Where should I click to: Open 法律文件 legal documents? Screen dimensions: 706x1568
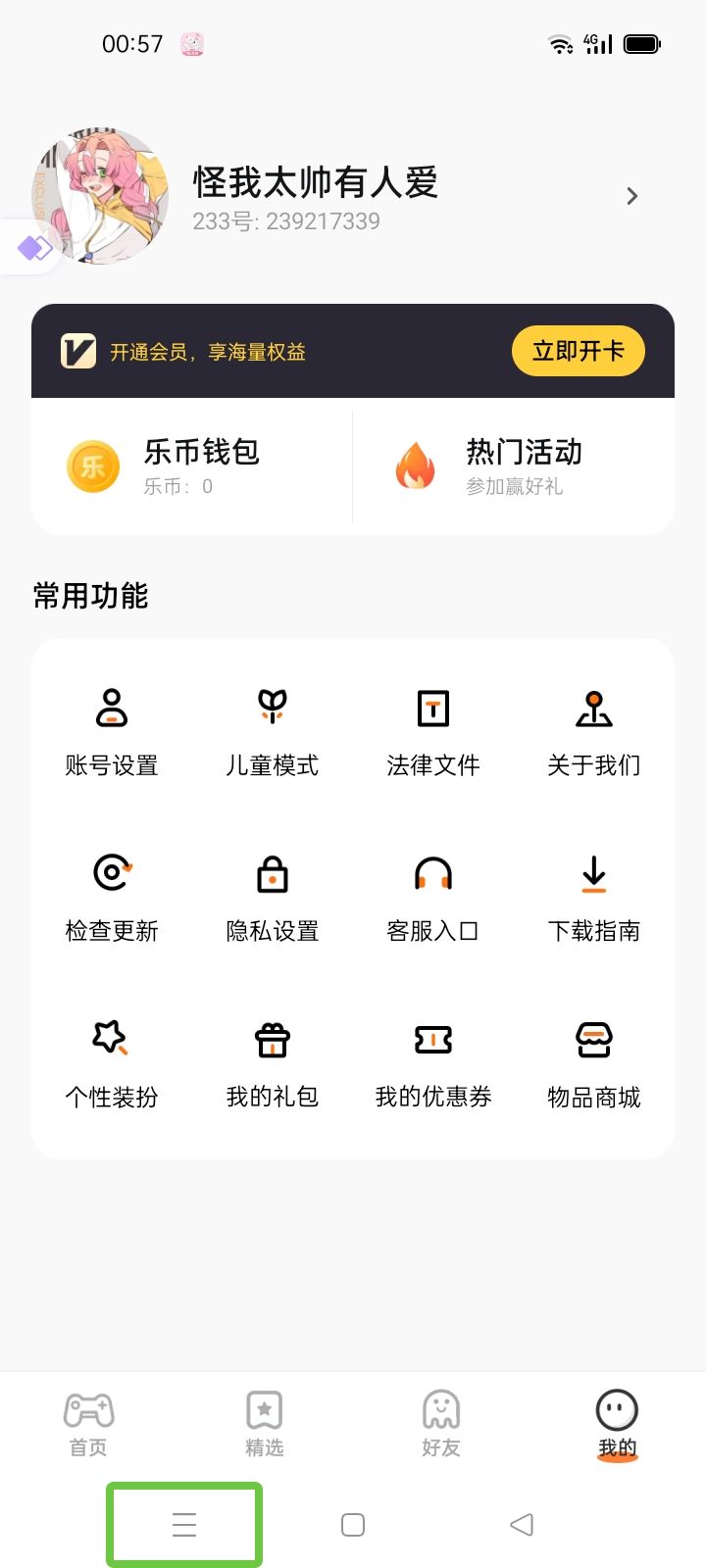[433, 730]
